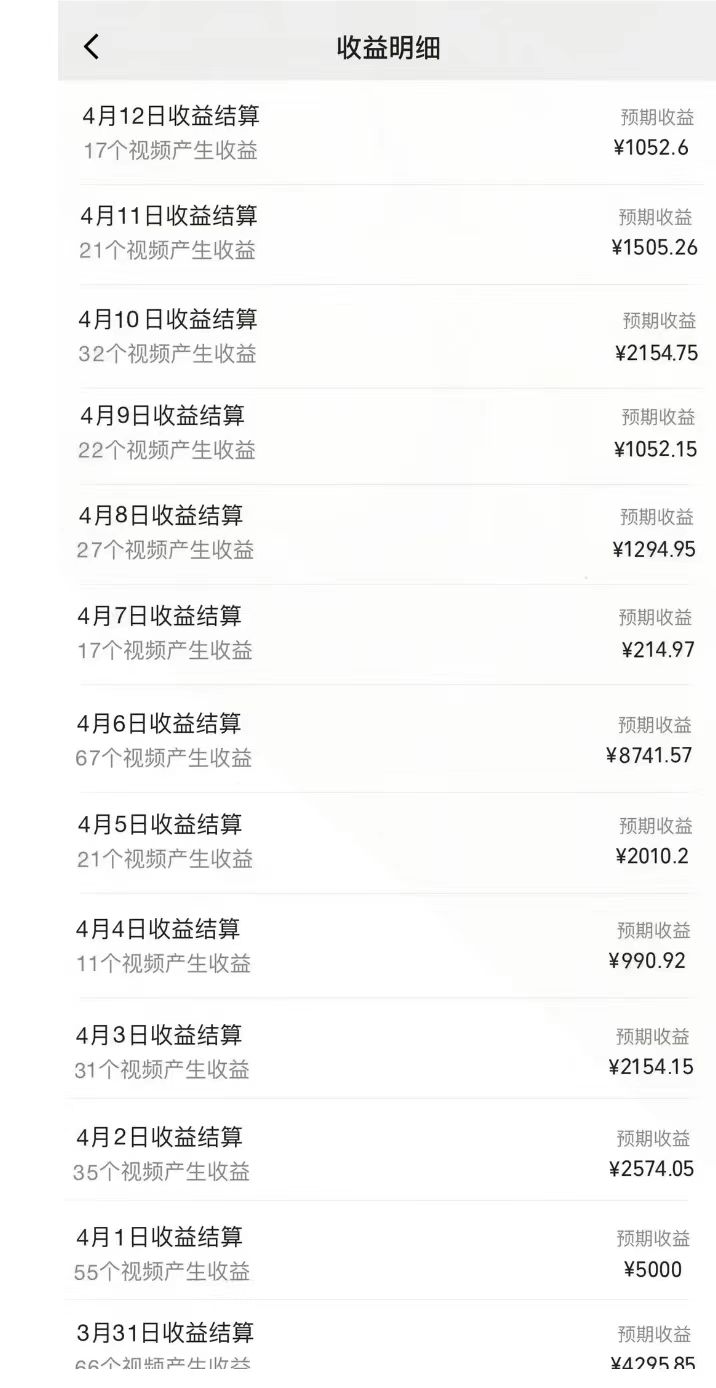Select the 4月4日收益结算 entry
This screenshot has height=1388, width=716.
387,945
